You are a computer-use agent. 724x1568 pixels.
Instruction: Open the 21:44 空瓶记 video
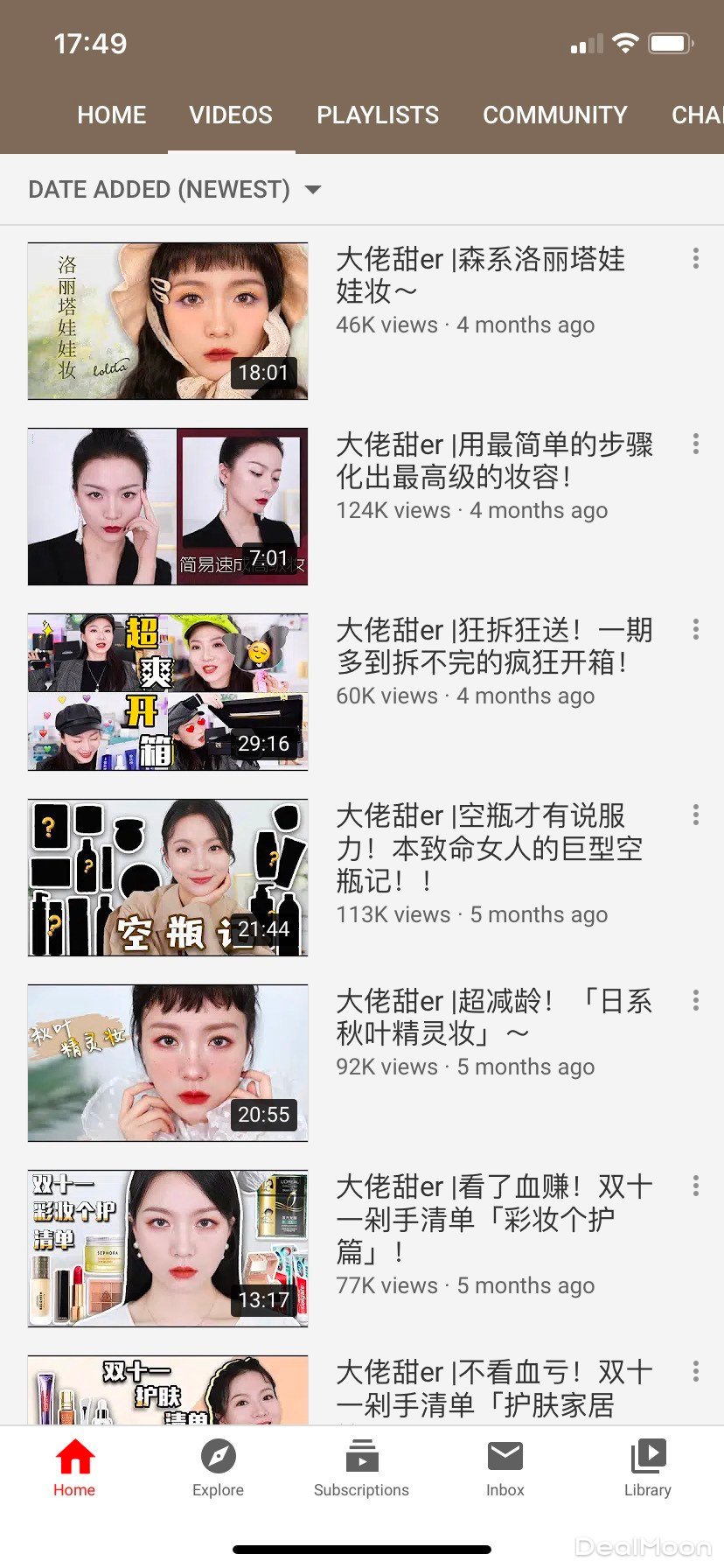tap(168, 878)
